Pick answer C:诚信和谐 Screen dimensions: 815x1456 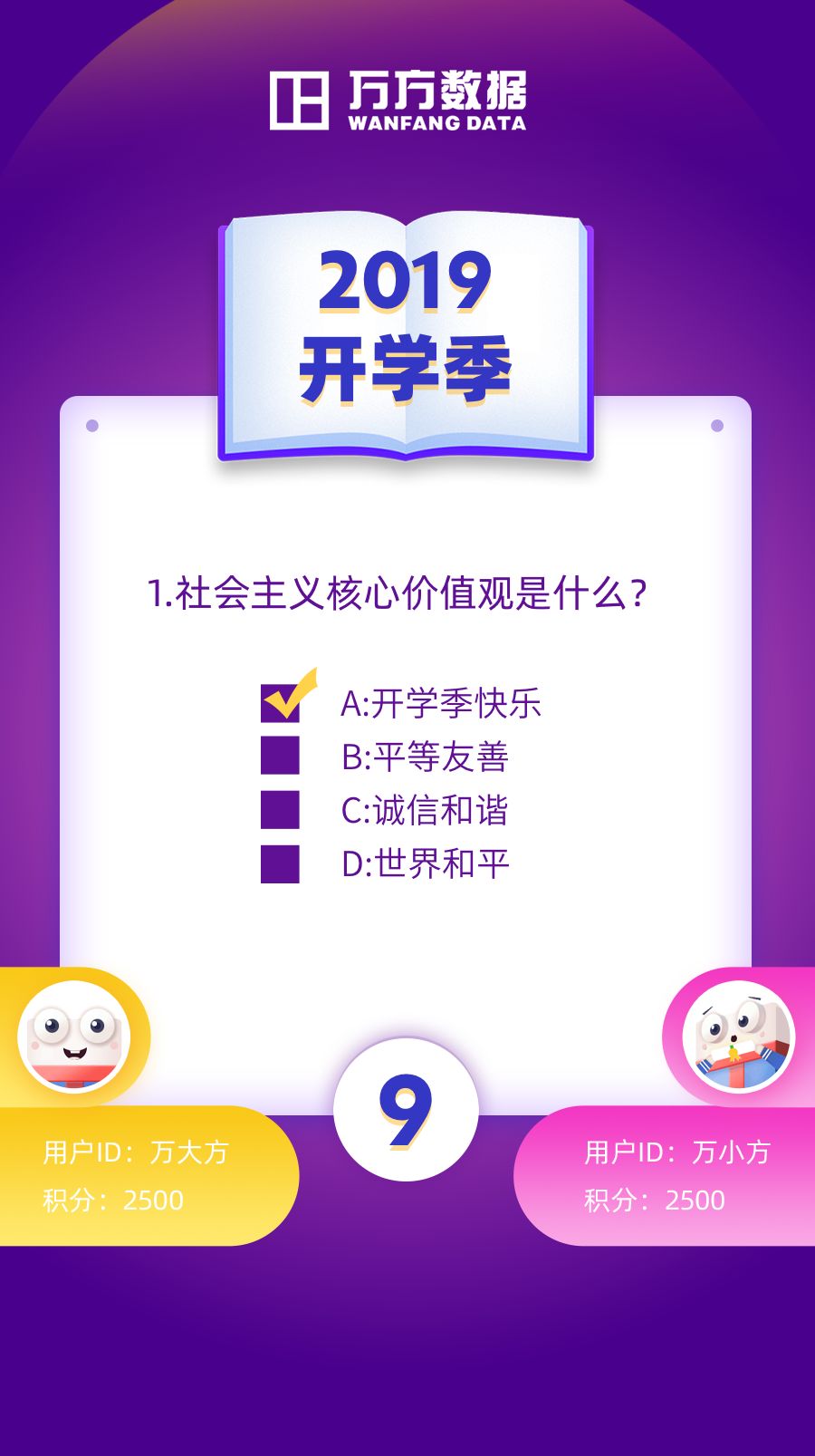click(280, 810)
